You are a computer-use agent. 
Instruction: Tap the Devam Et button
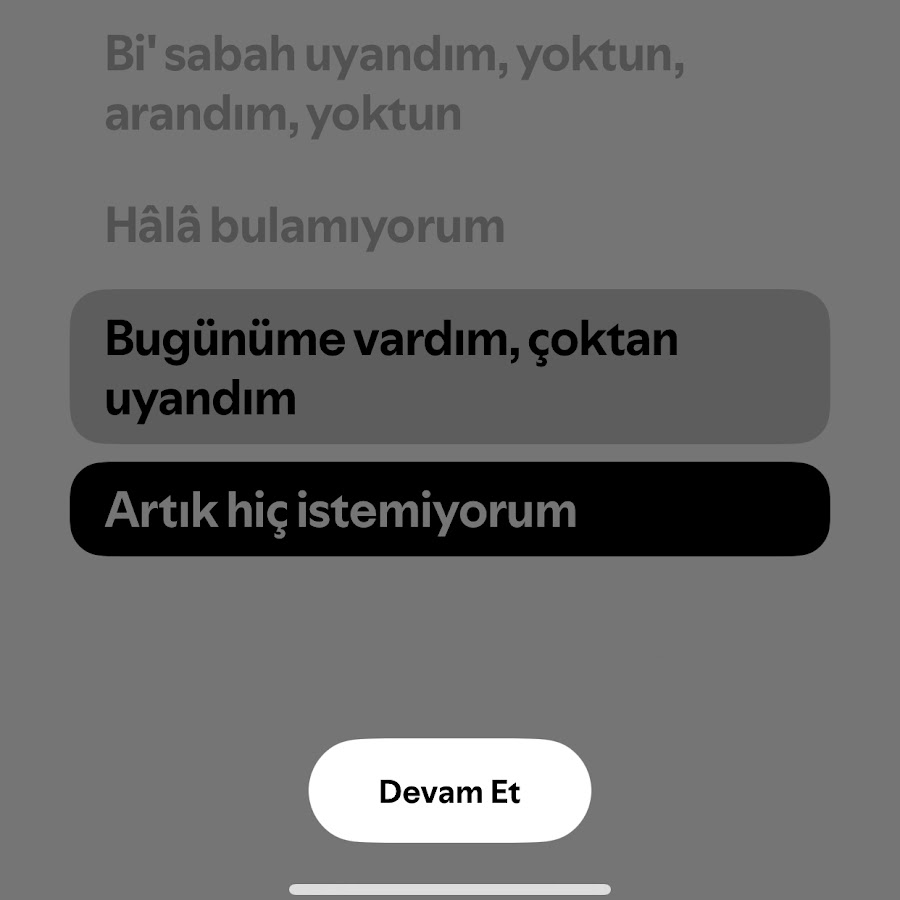450,791
